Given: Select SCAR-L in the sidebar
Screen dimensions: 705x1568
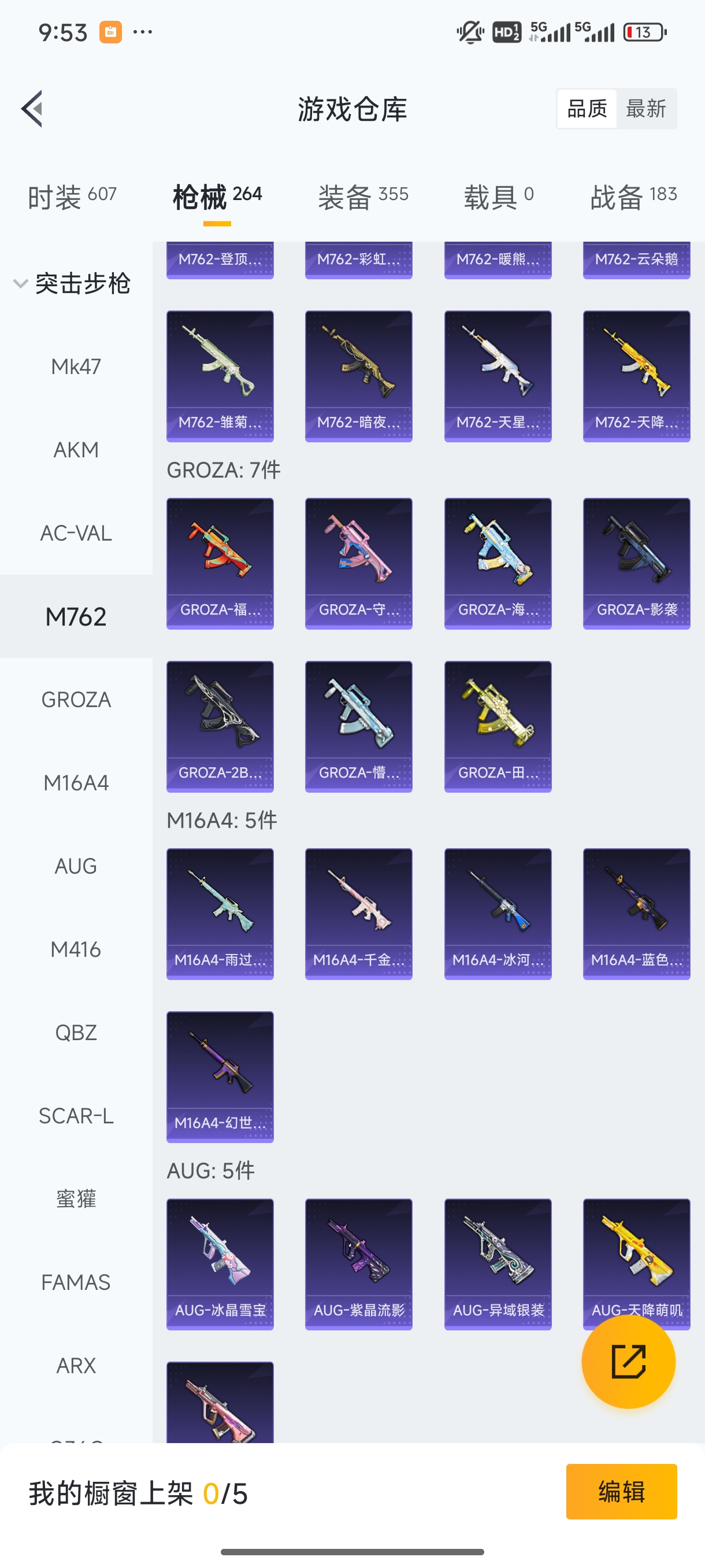Looking at the screenshot, I should coord(76,1116).
